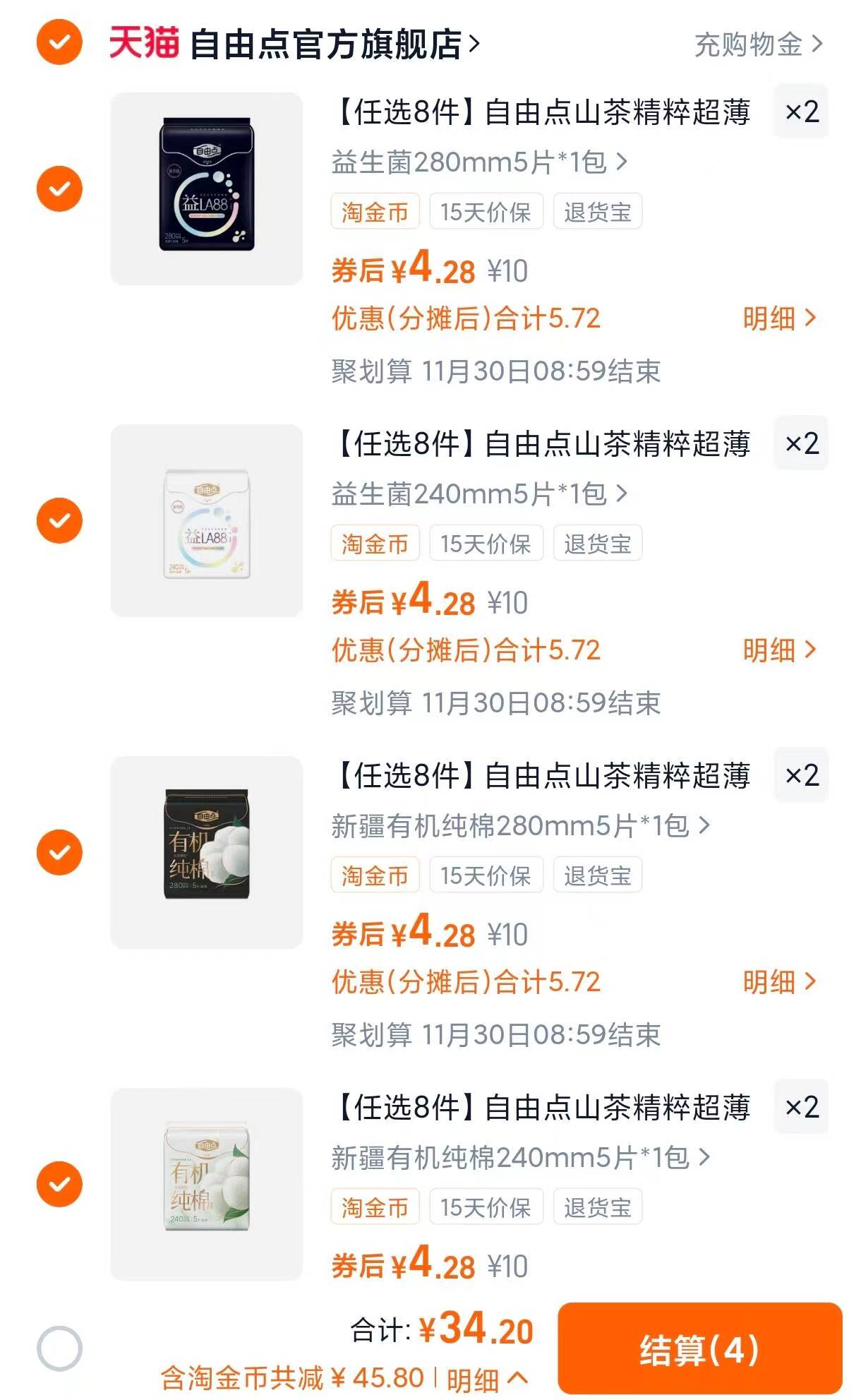Image resolution: width=861 pixels, height=1400 pixels.
Task: Click the 15天价保 tag on the third item
Action: [x=486, y=875]
